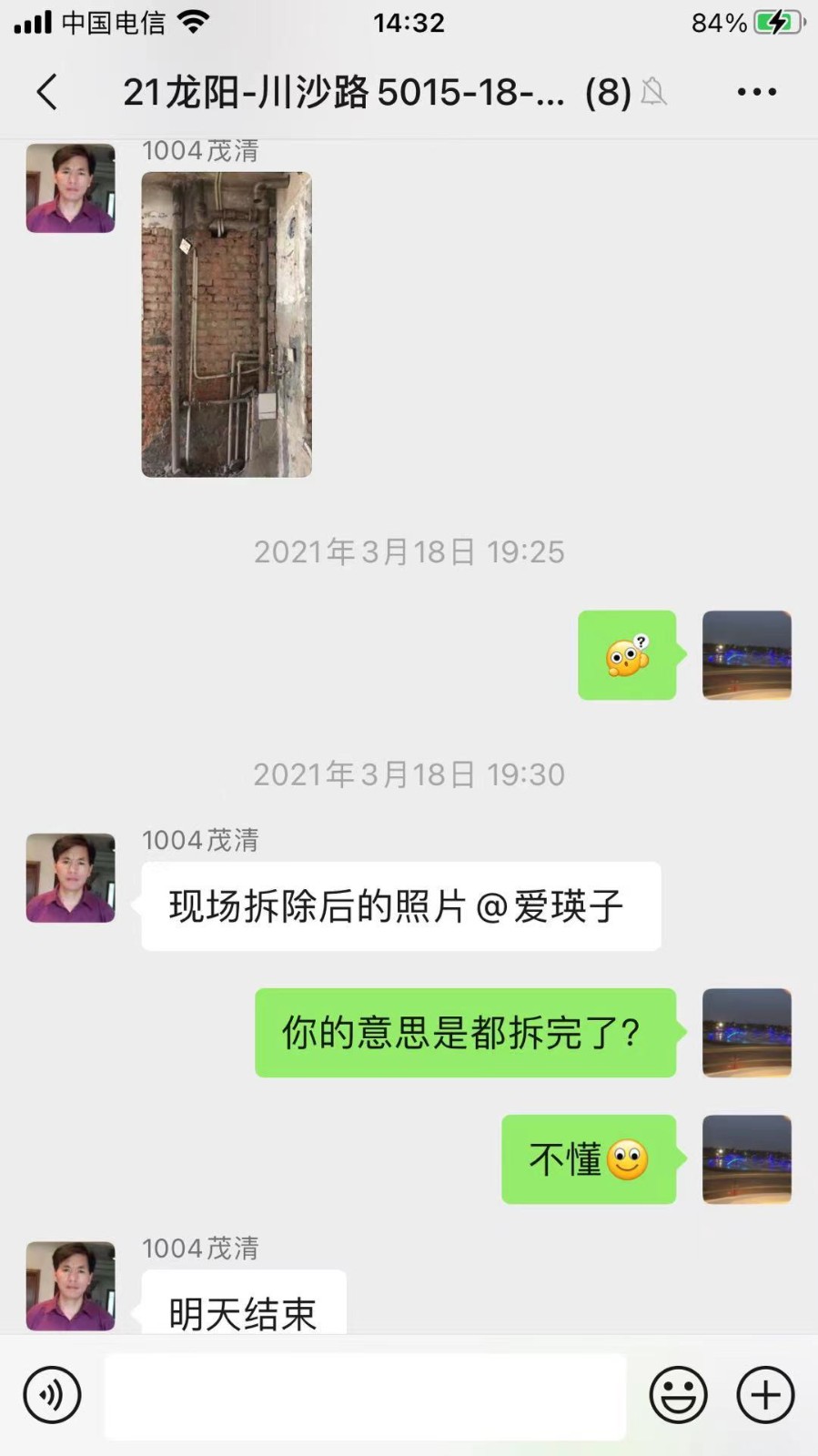818x1456 pixels.
Task: Open the brick wall photo from 茂清
Action: (227, 324)
